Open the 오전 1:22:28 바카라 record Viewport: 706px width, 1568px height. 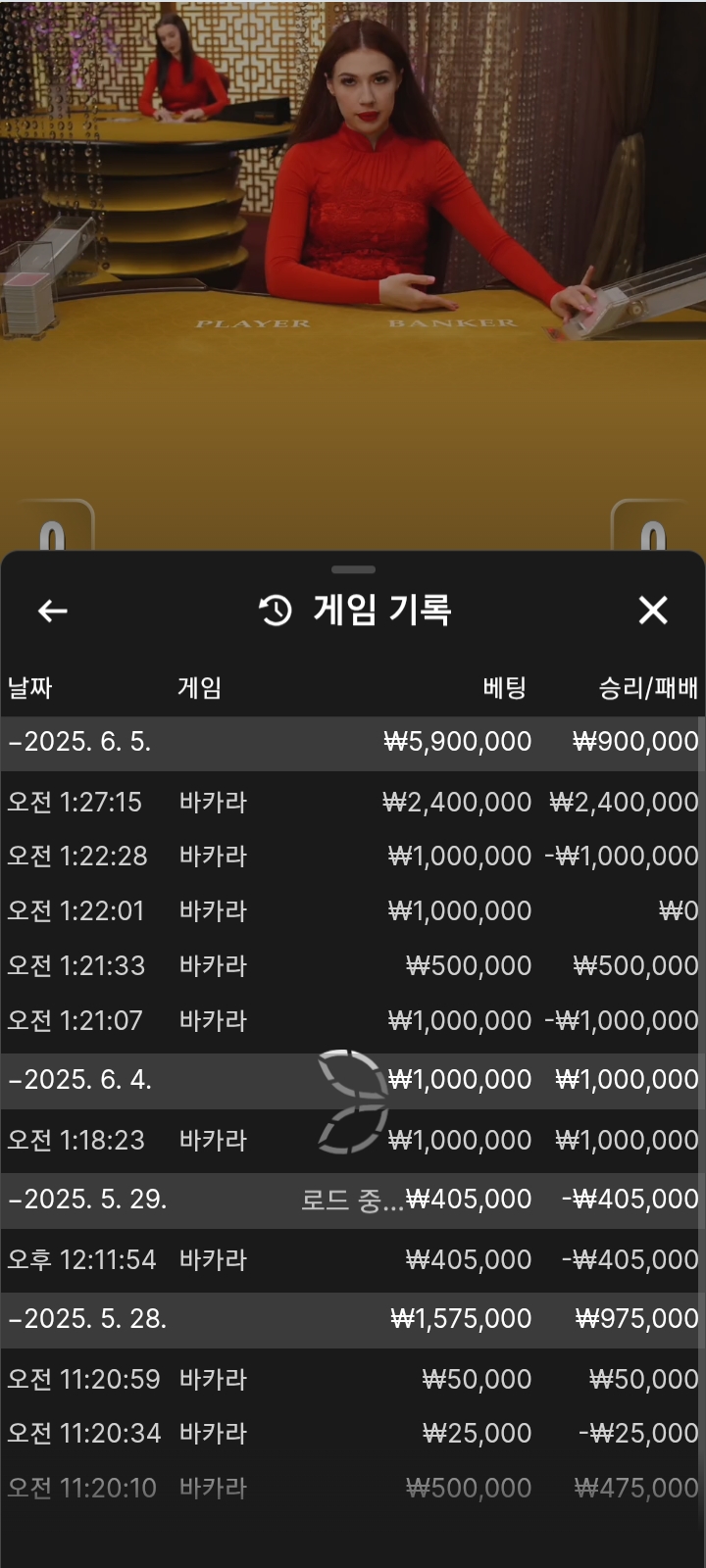352,857
